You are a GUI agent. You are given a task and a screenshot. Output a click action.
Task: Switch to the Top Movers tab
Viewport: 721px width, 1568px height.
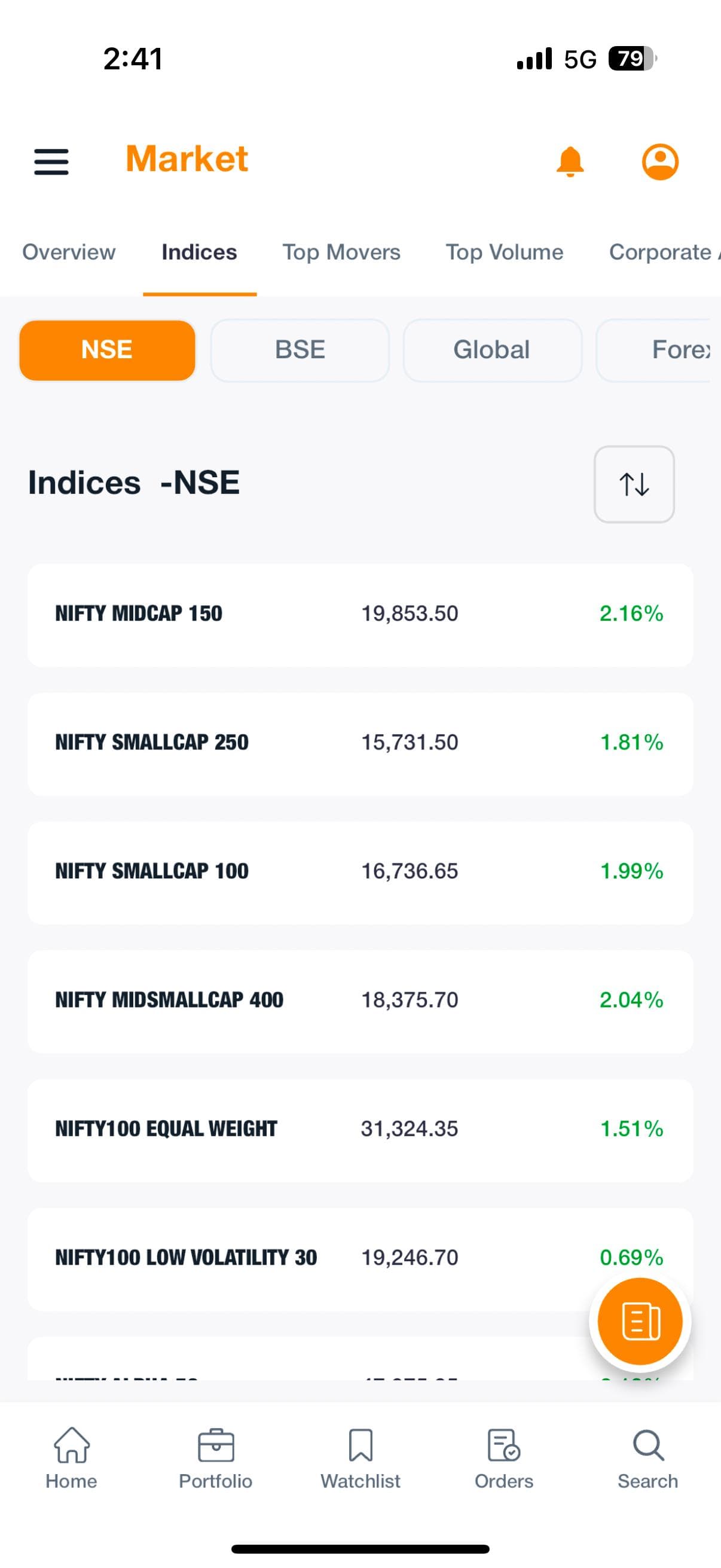pos(341,252)
